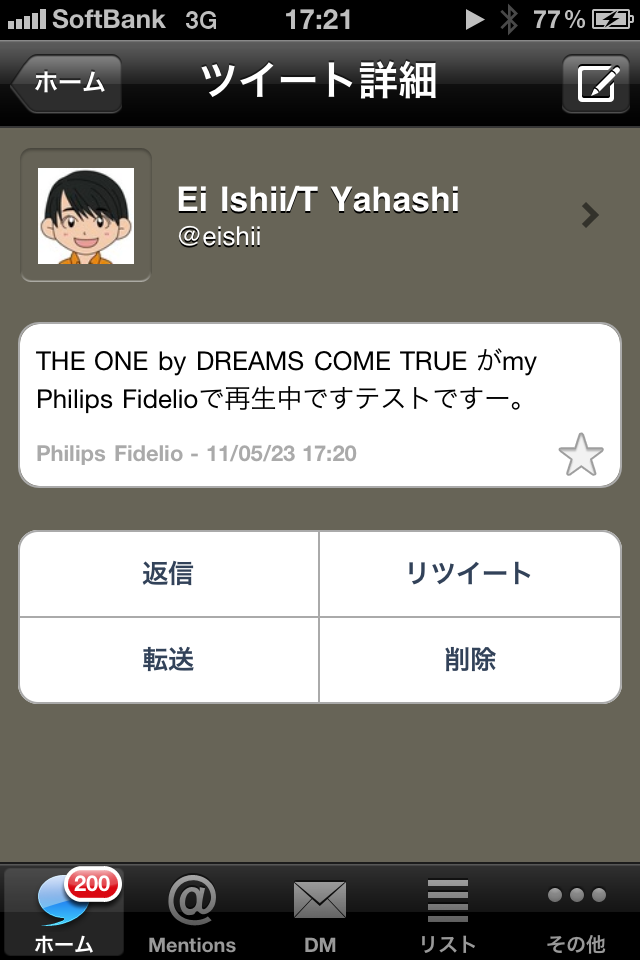The width and height of the screenshot is (640, 960).
Task: Switch to the DM tab
Action: pos(320,912)
